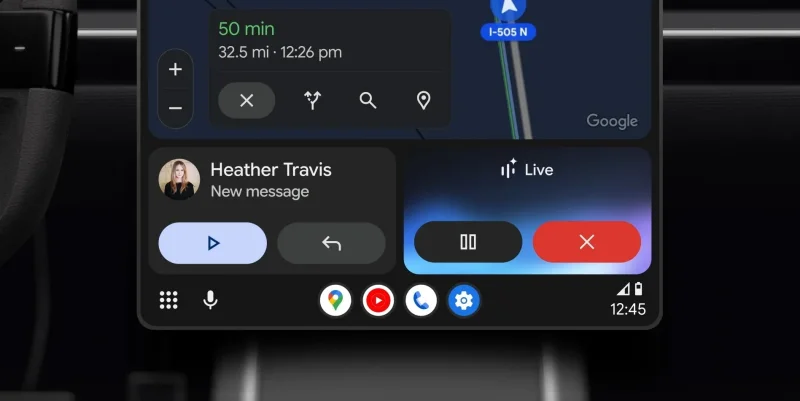Pause the Live session
Screen dimensions: 800x401
(x=467, y=242)
